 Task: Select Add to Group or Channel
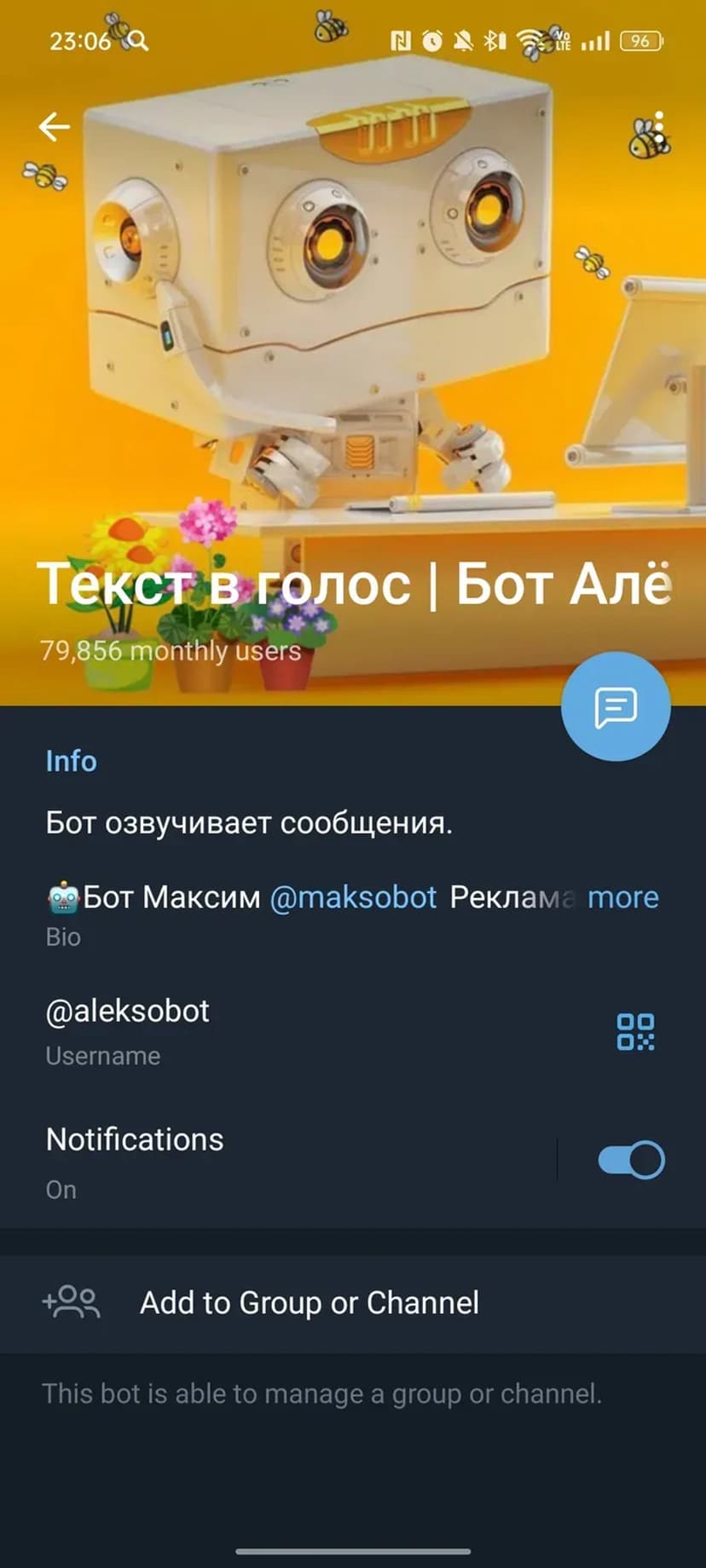[x=309, y=1303]
